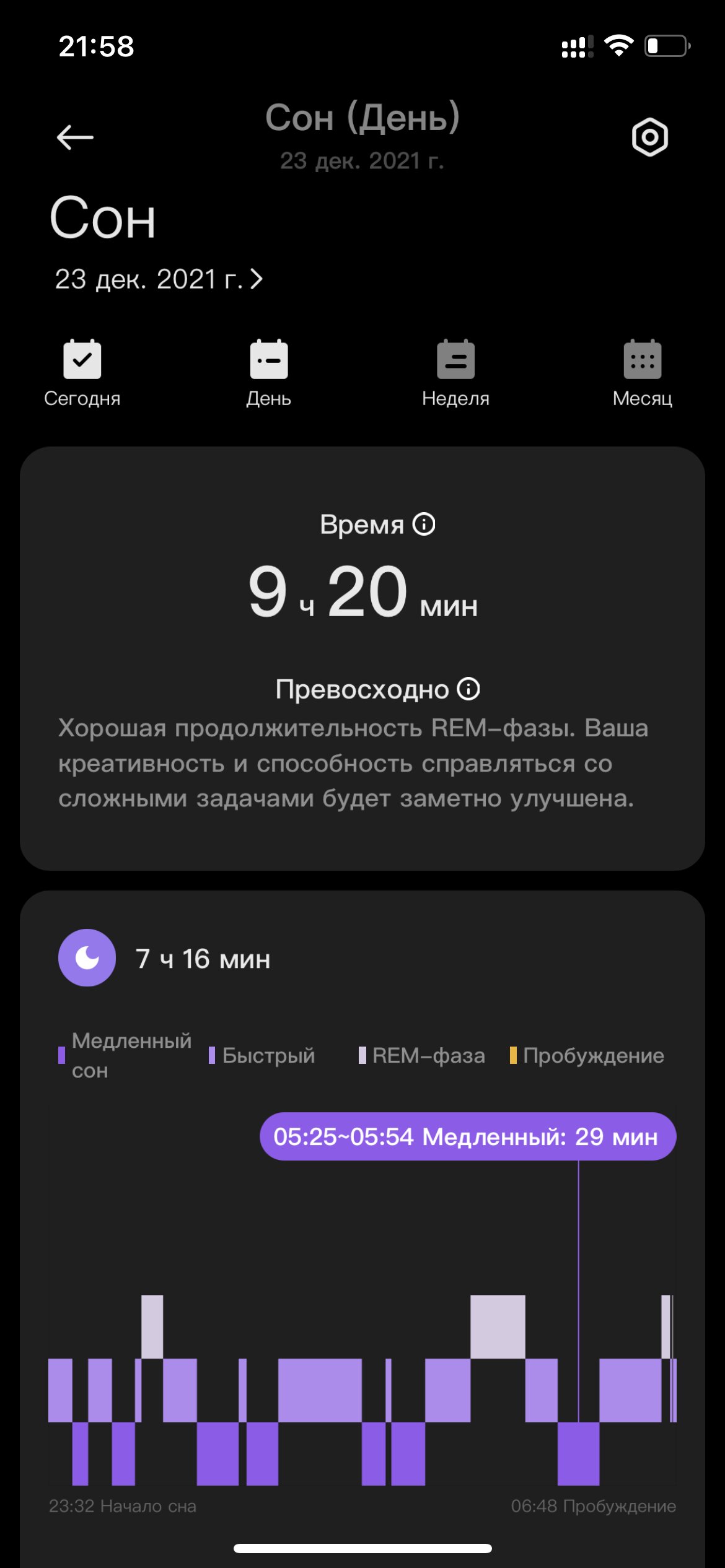The image size is (725, 1568).
Task: Go back using the arrow icon
Action: 75,137
